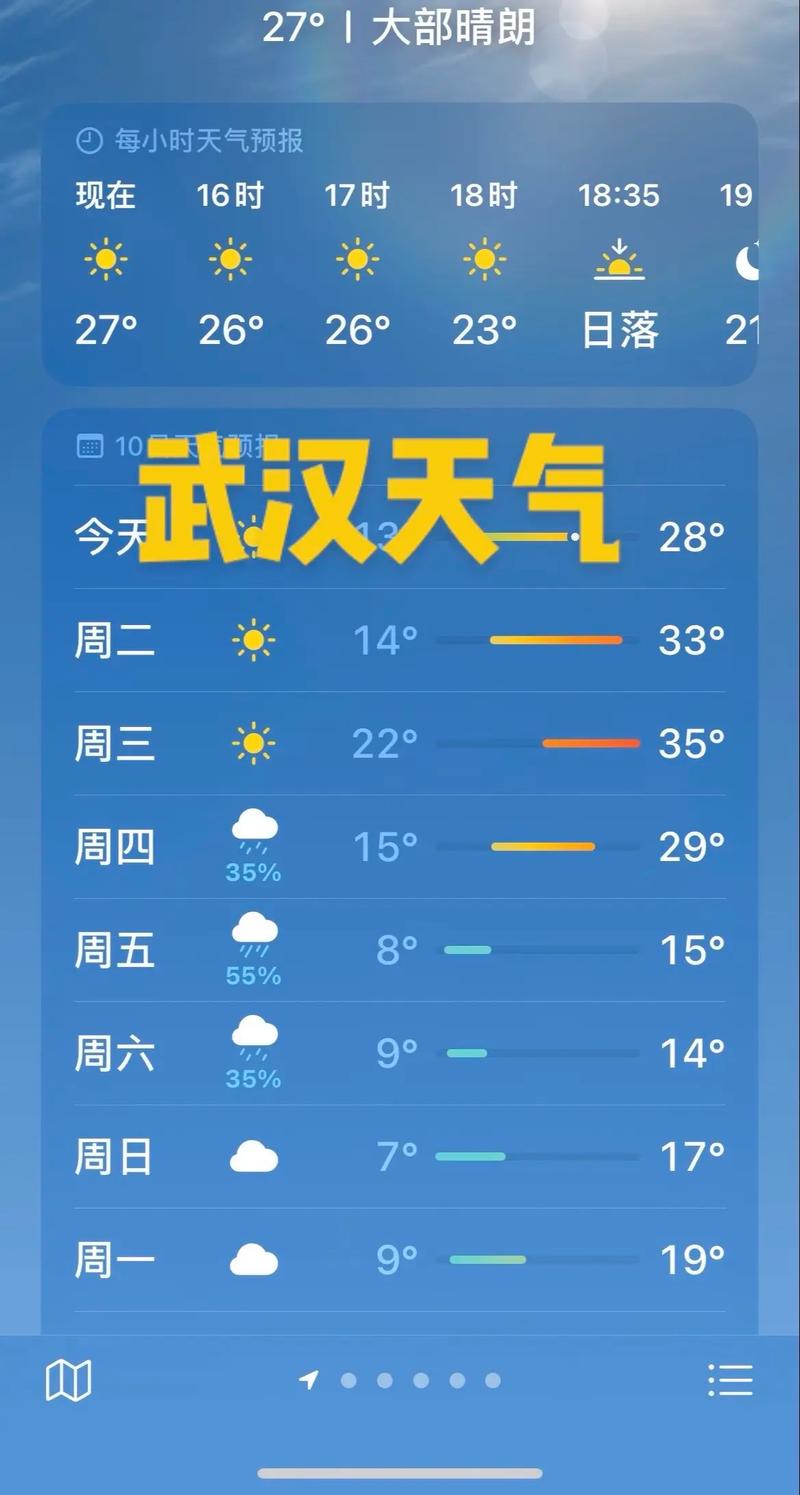Select 周二's sun weather icon
This screenshot has width=800, height=1495.
pos(255,640)
